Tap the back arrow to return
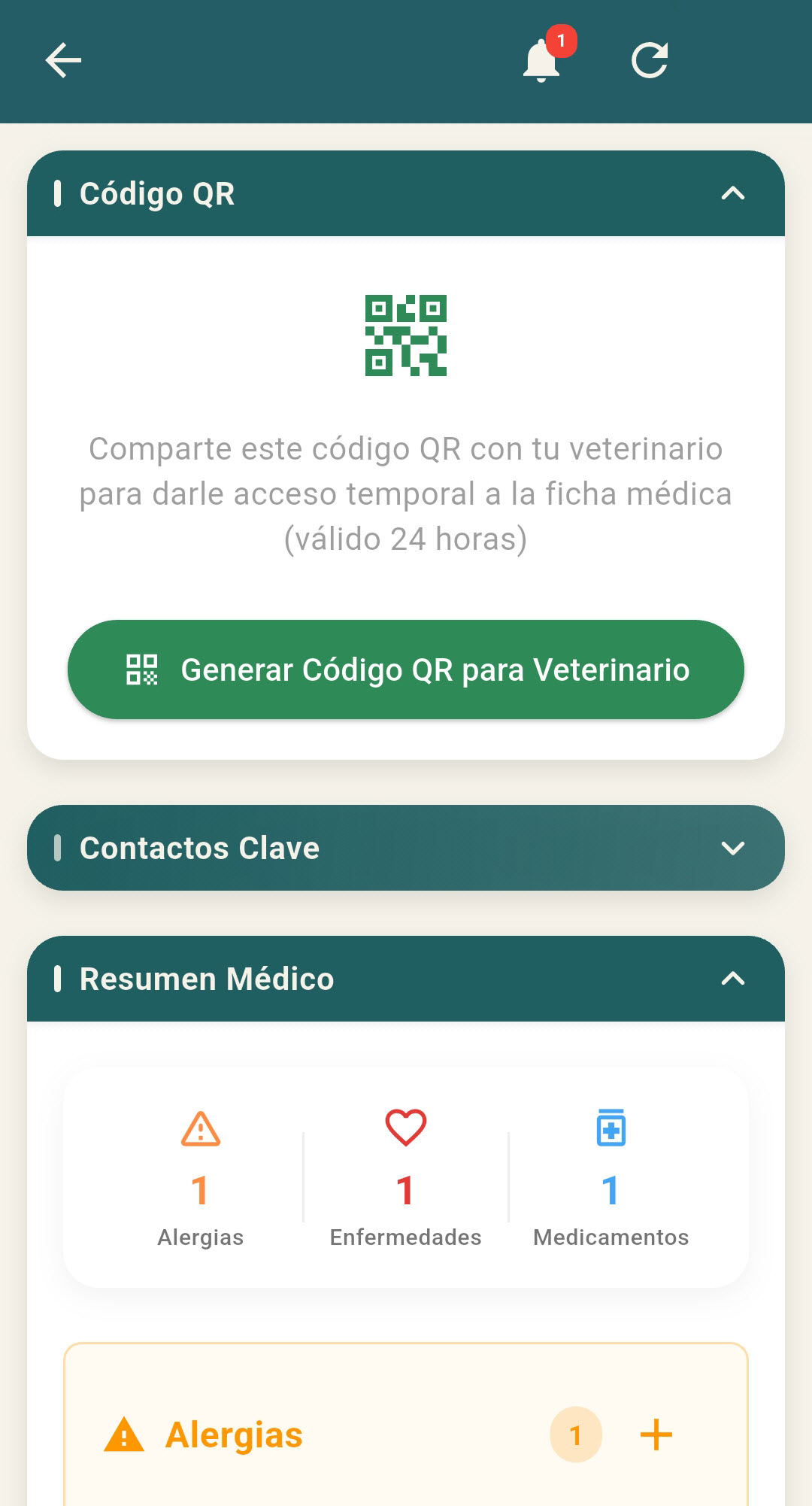 63,60
